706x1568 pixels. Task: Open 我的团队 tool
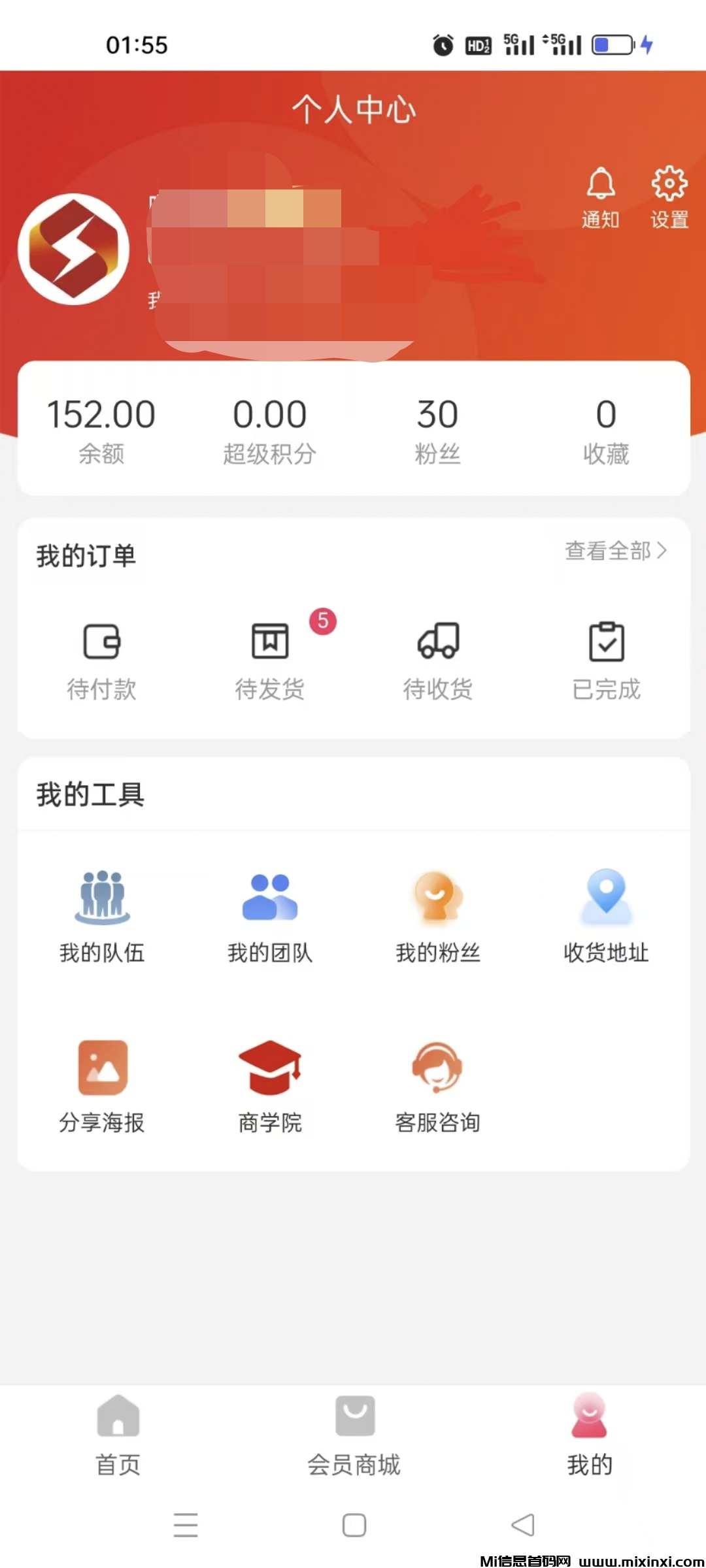[x=270, y=916]
